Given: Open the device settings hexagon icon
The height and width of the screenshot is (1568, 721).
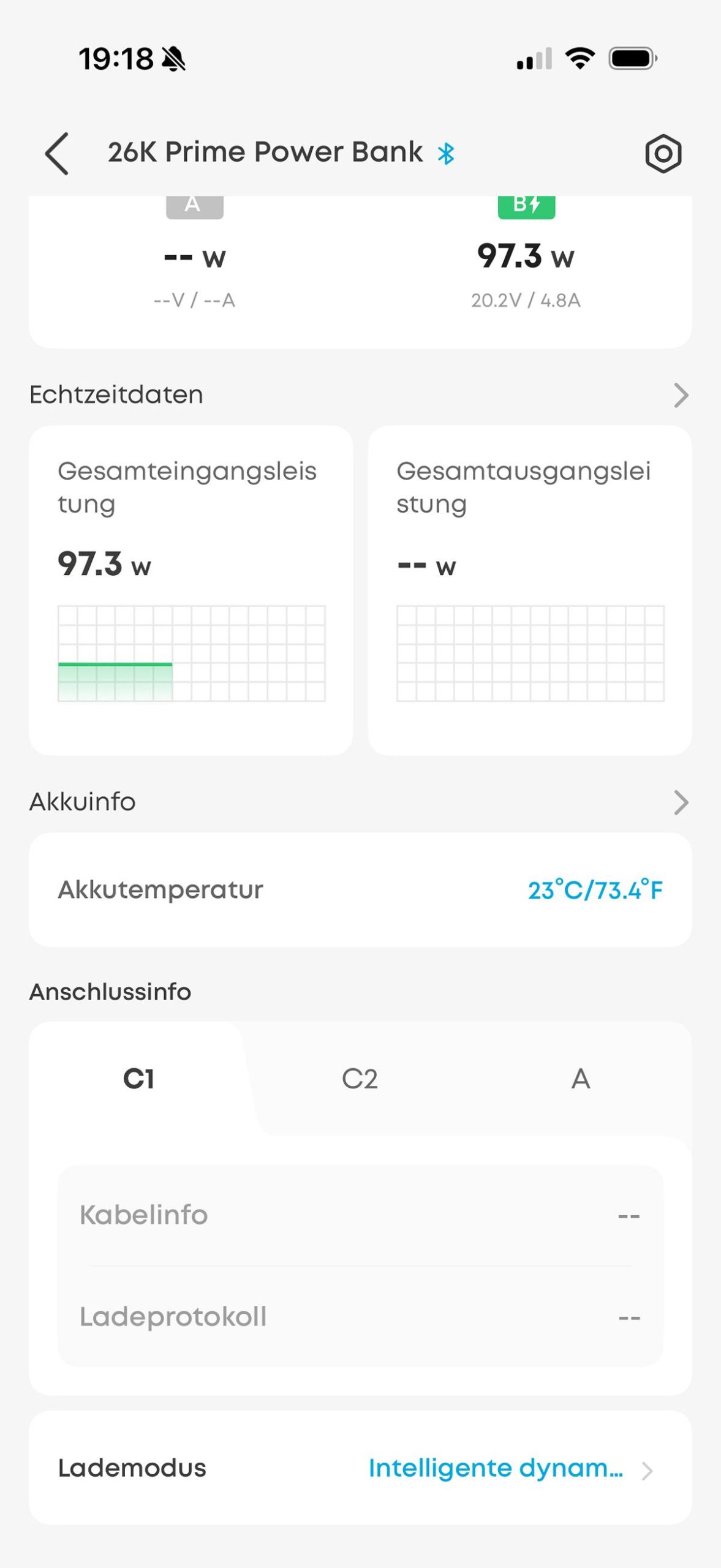Looking at the screenshot, I should [x=663, y=153].
